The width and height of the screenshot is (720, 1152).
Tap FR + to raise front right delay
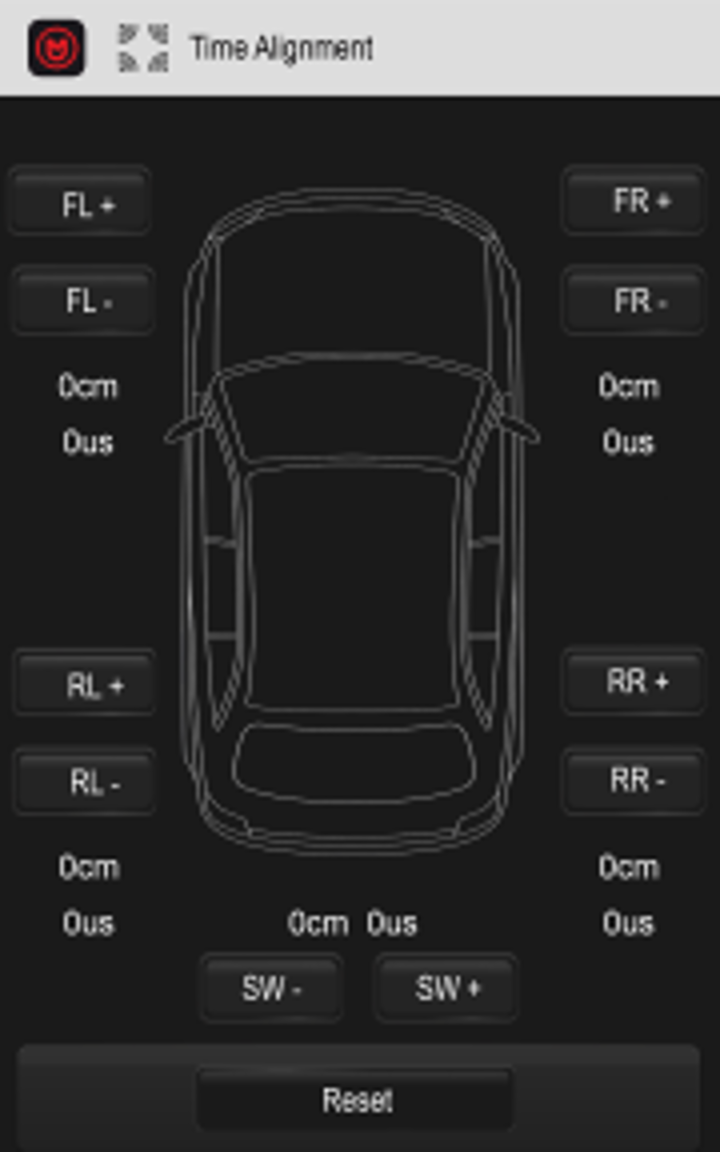634,201
